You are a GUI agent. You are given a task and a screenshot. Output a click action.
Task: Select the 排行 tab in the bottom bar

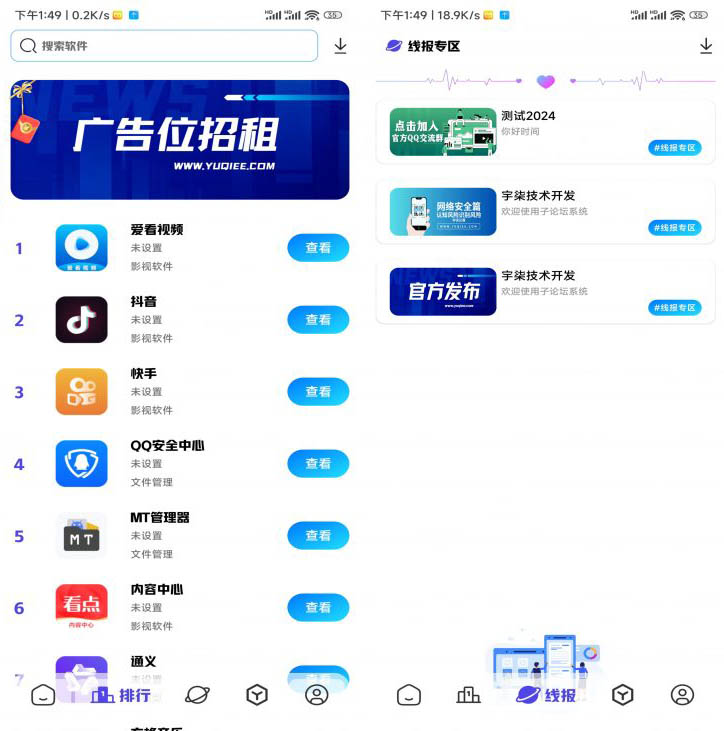(x=121, y=695)
